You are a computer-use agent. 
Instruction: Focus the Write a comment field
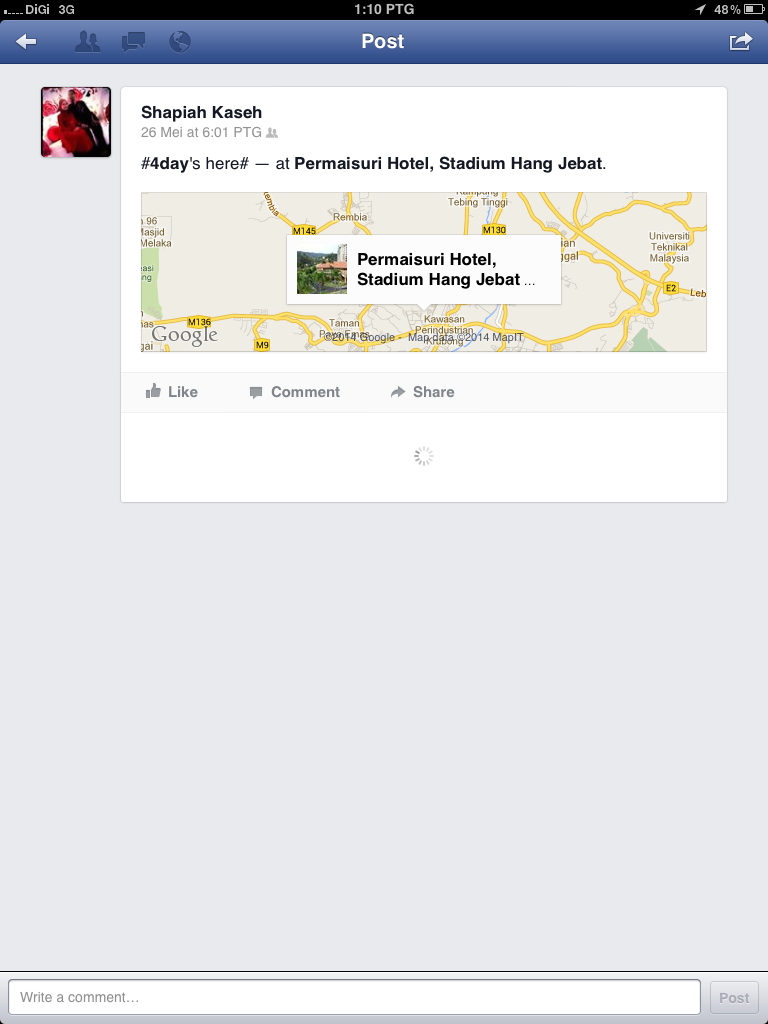354,997
